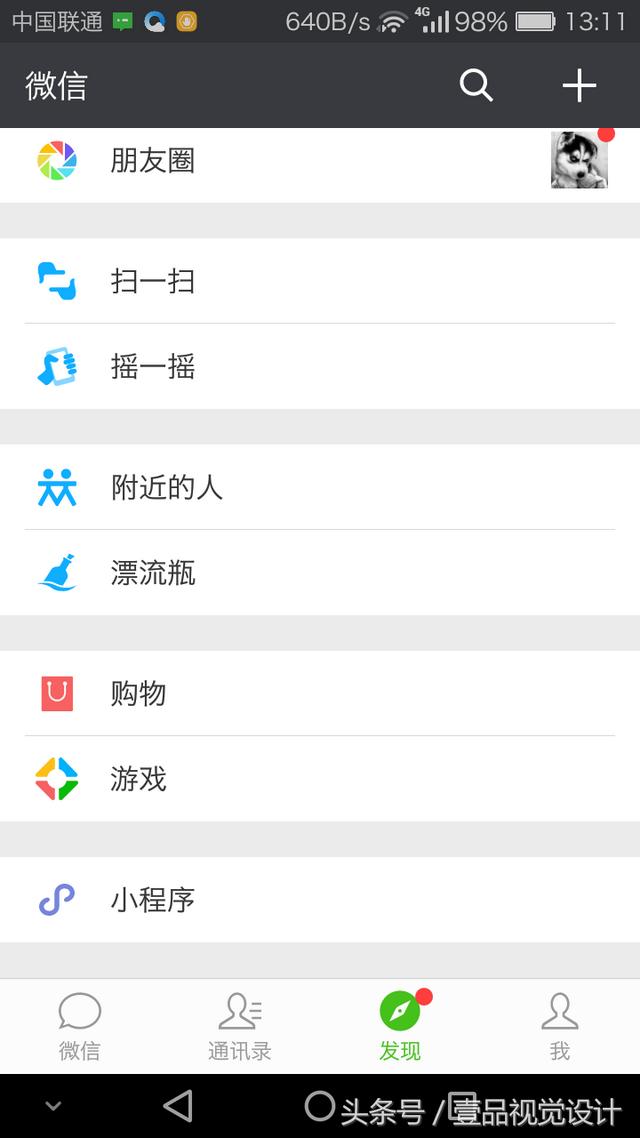Image resolution: width=640 pixels, height=1138 pixels.
Task: Open the search icon in the top bar
Action: pos(476,86)
